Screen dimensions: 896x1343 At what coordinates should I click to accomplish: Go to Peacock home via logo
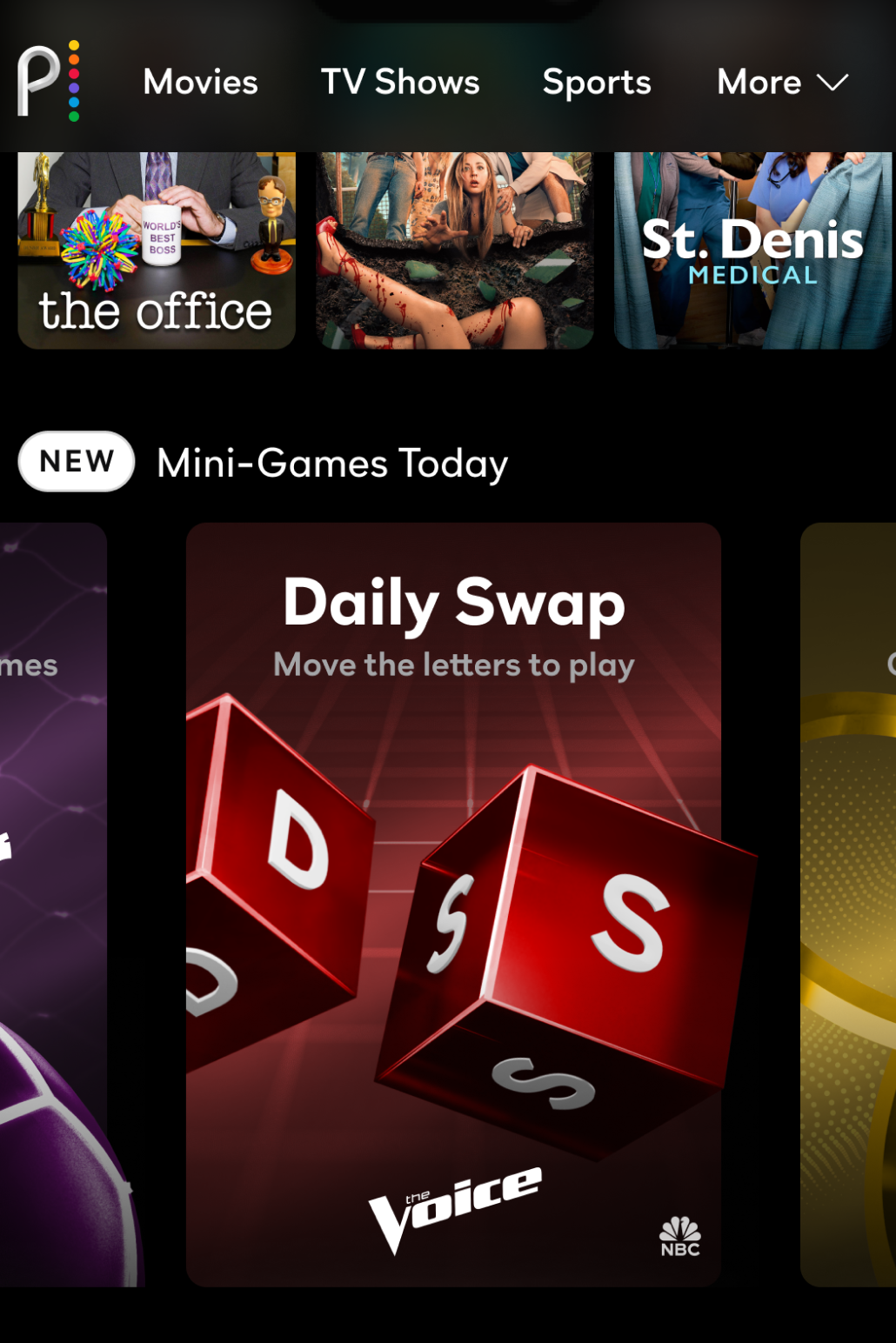(x=49, y=82)
